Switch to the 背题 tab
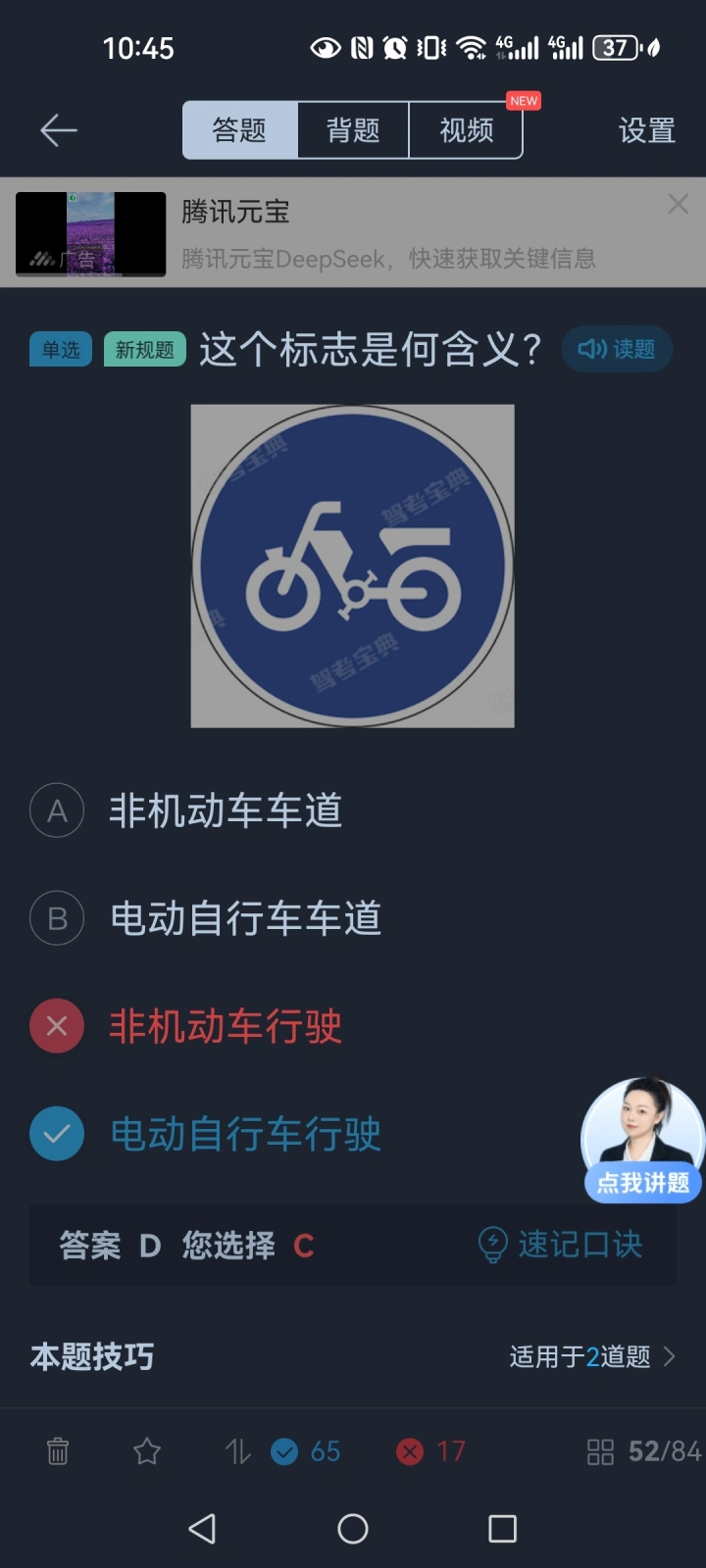This screenshot has height=1568, width=706. click(353, 130)
